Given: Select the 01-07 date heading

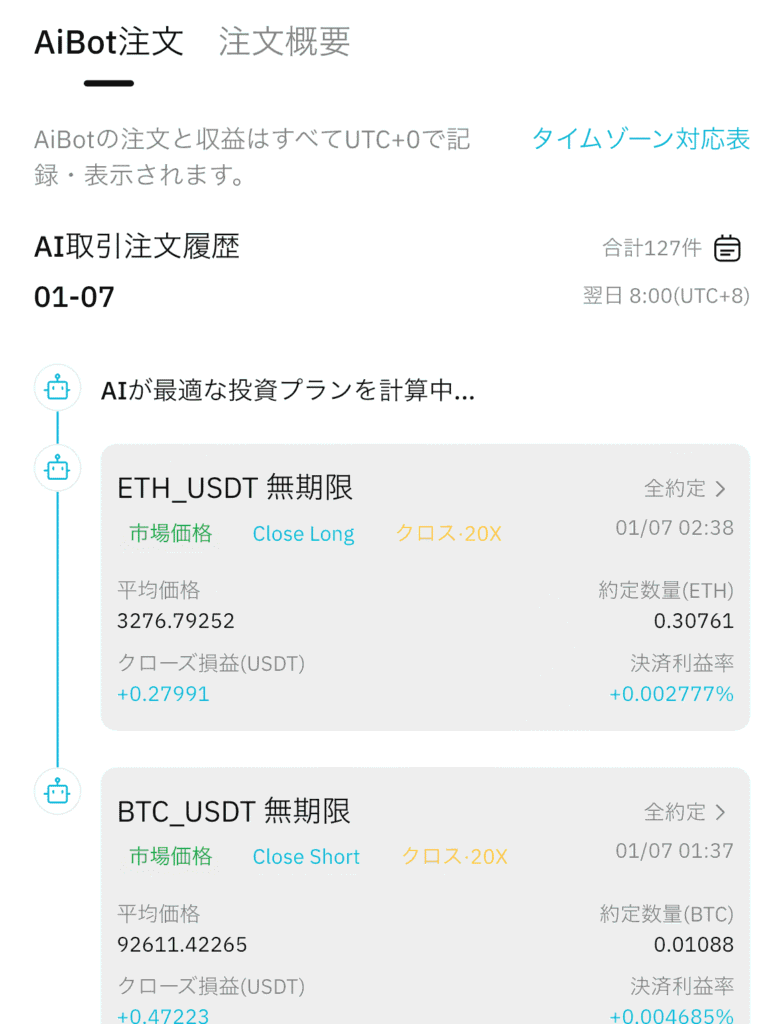Looking at the screenshot, I should pyautogui.click(x=62, y=295).
